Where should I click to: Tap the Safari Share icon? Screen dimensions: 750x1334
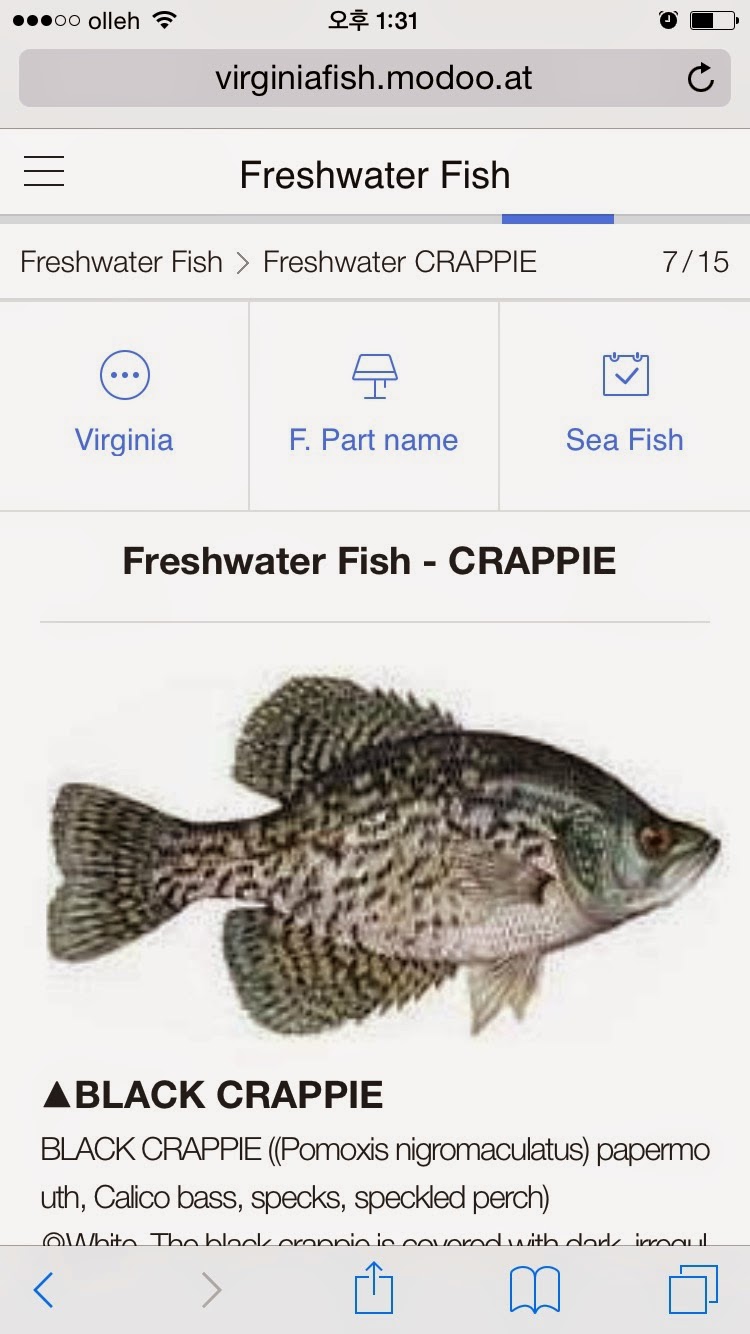tap(374, 1290)
